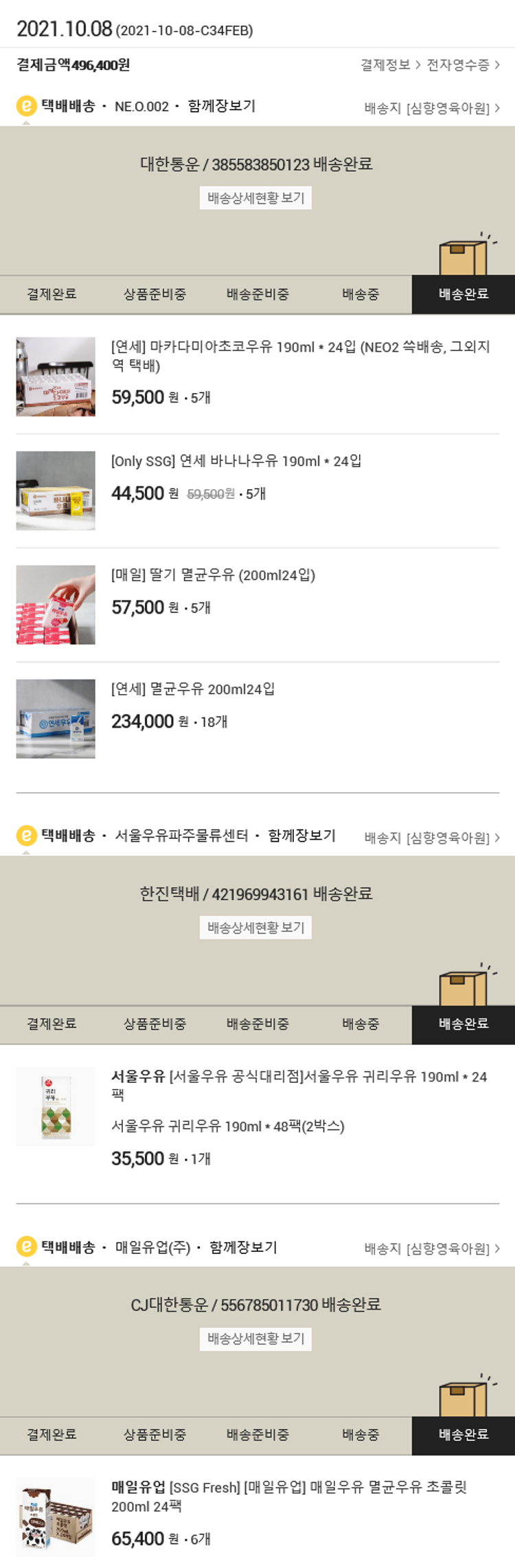Open 함께장보기 for 매일유업(주)

[243, 1246]
